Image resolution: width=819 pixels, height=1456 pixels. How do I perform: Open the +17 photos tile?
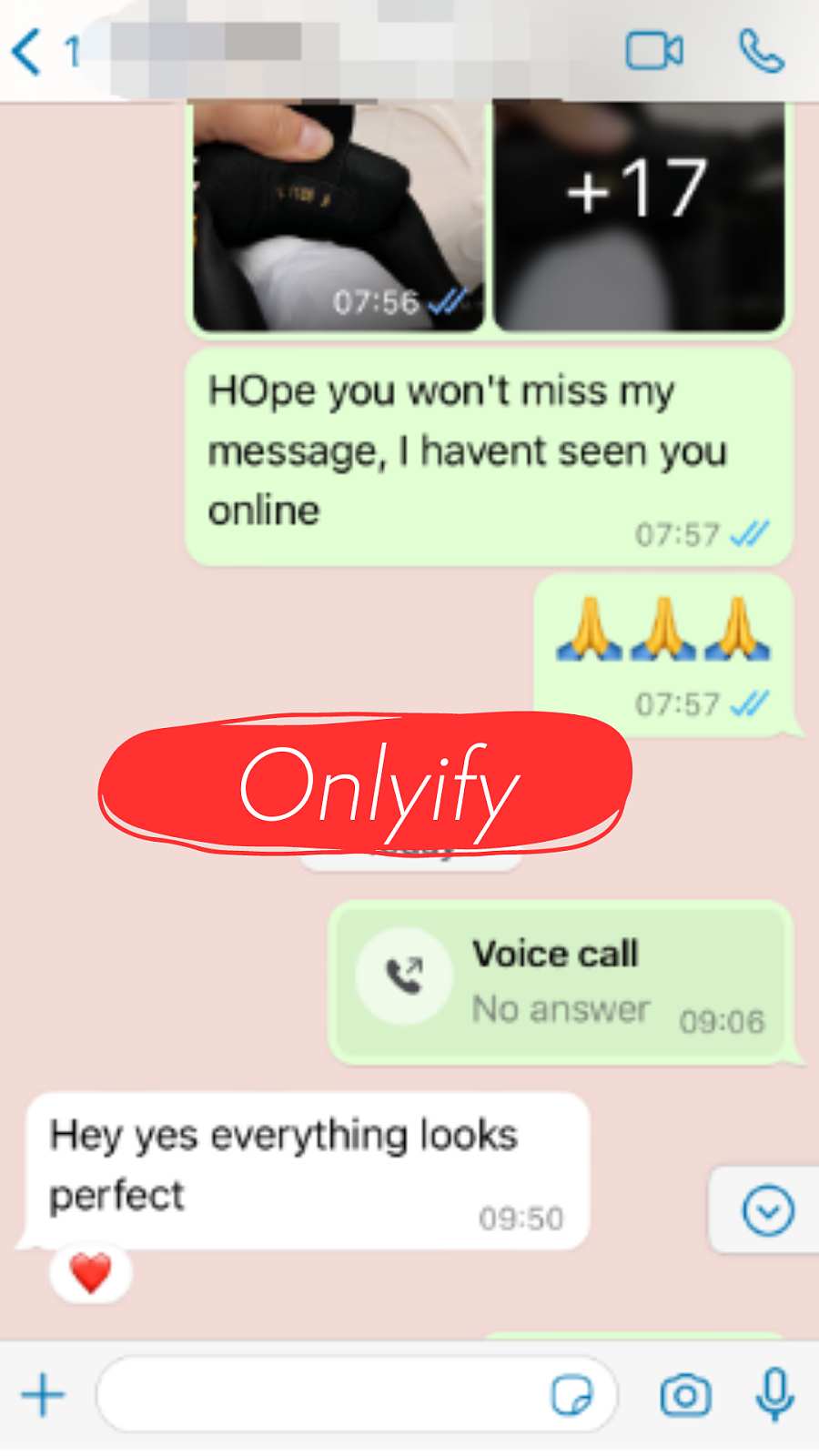[x=639, y=216]
